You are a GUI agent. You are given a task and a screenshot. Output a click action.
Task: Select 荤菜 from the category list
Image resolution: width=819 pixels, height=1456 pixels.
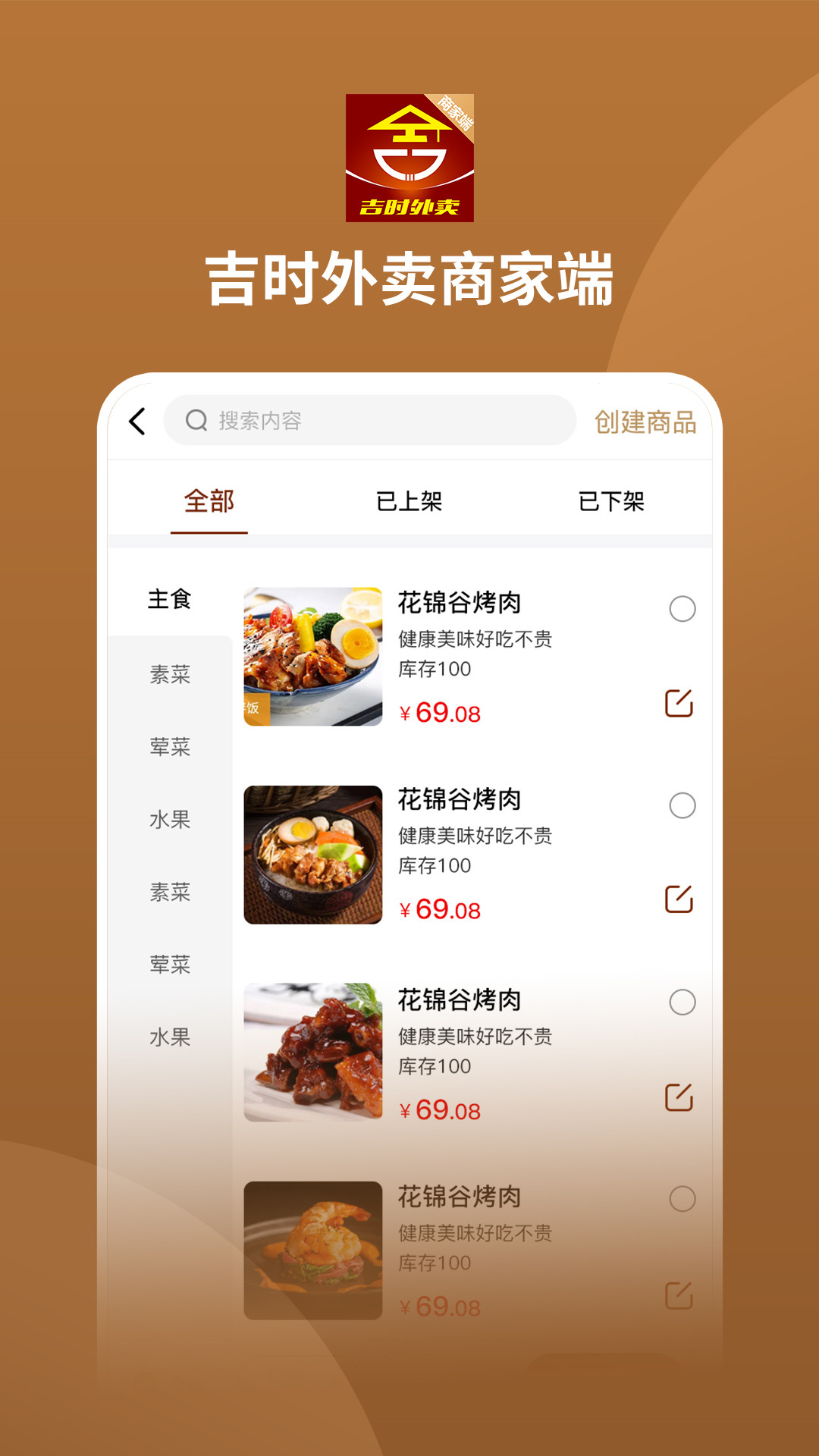171,748
